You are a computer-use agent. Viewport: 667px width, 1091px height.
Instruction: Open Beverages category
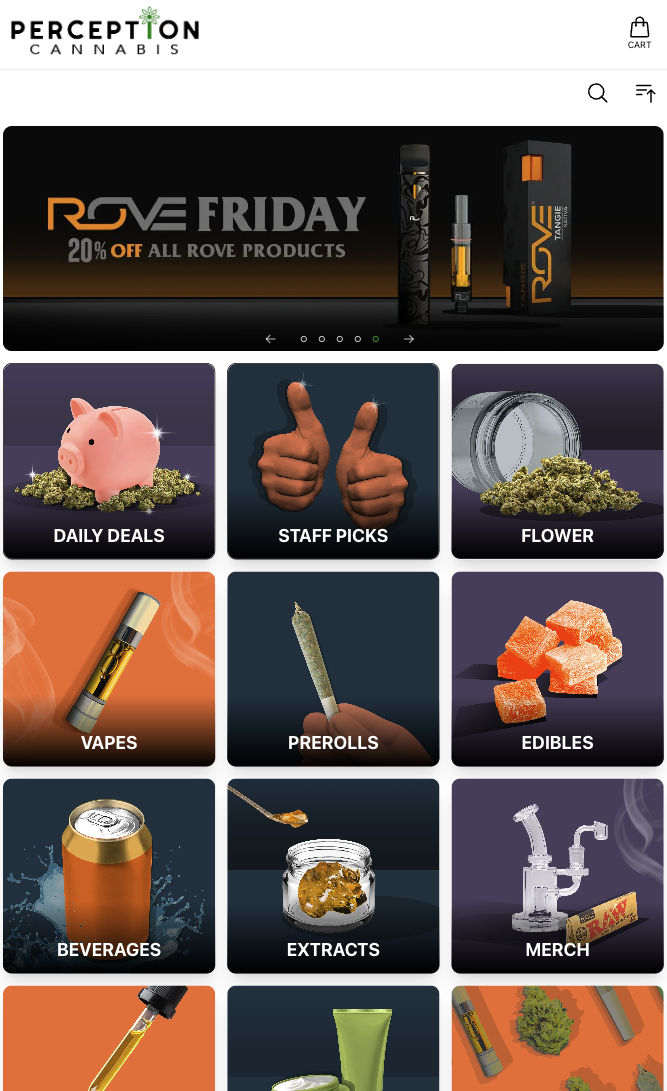click(x=109, y=875)
